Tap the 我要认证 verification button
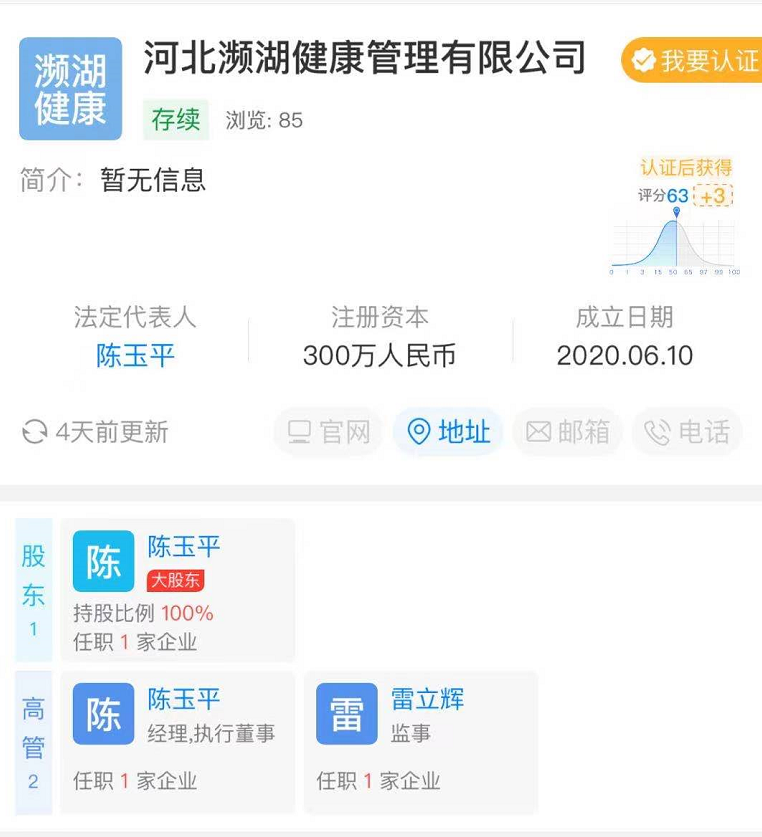The height and width of the screenshot is (837, 762). coord(693,60)
